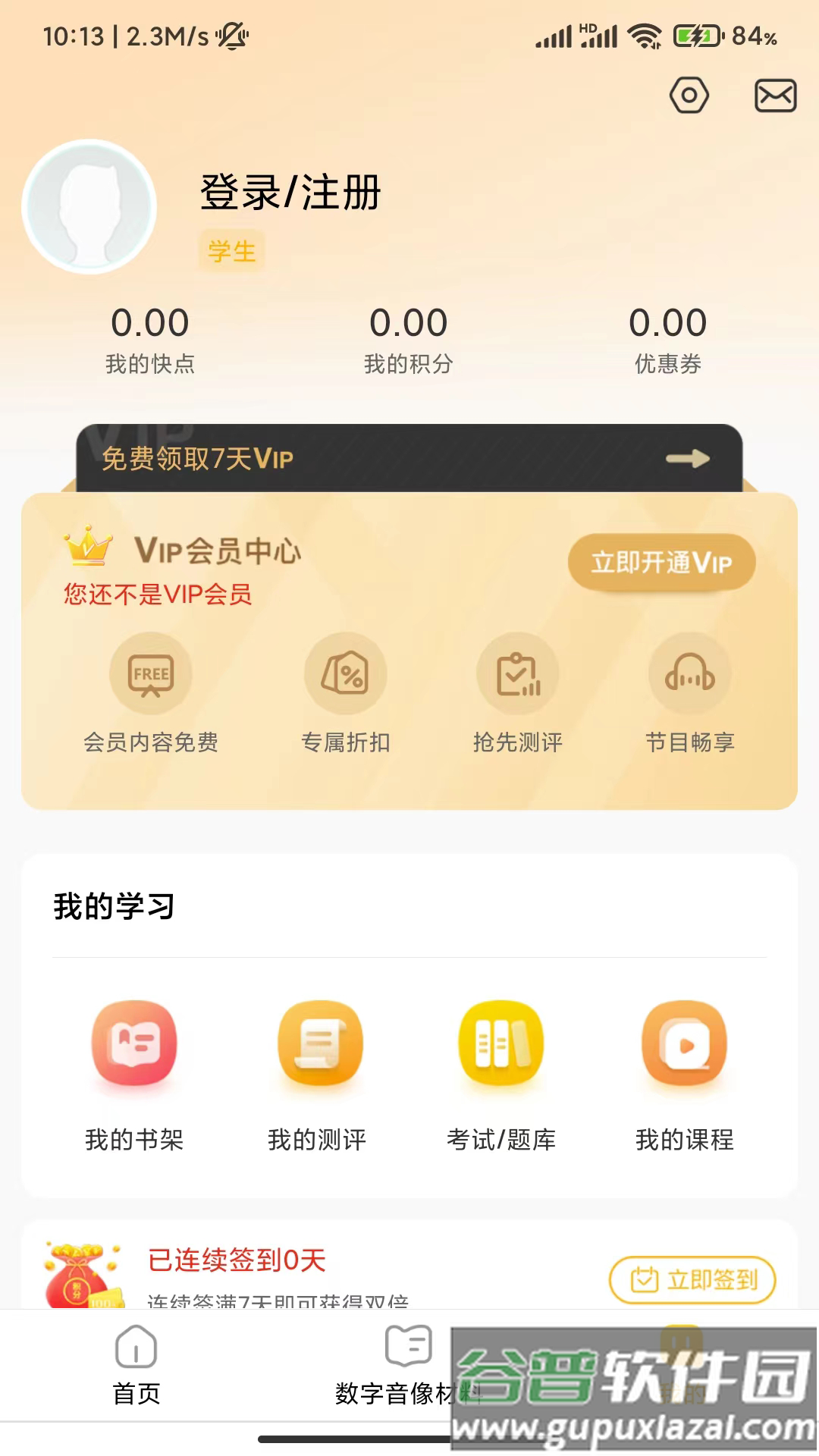Open 我的书架 book icon
Screen dimensions: 819x1456
tap(136, 1043)
